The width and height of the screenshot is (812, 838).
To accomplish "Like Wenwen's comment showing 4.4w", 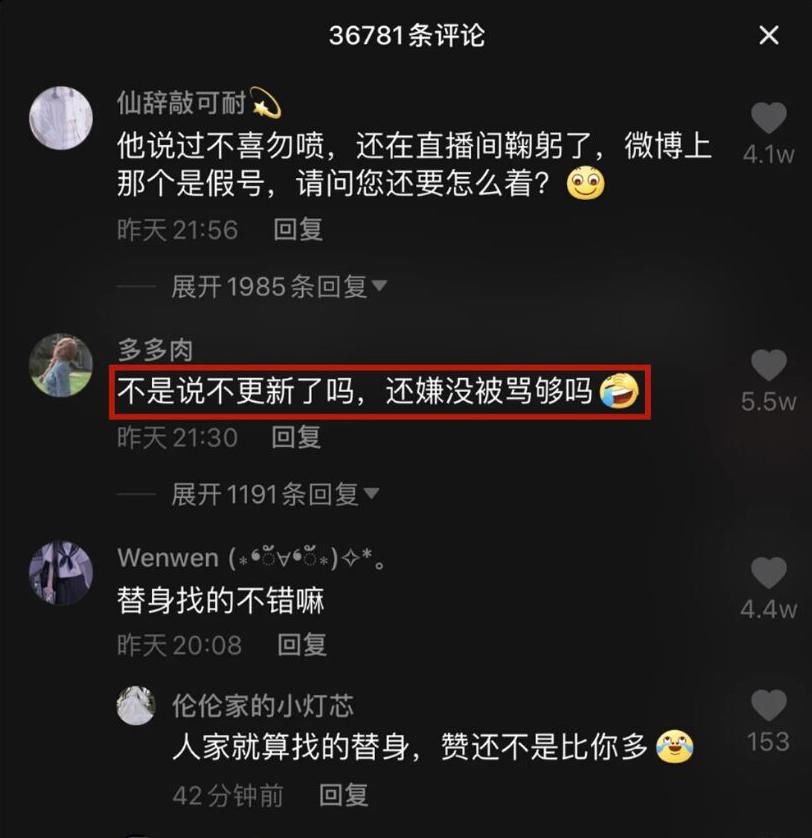I will [768, 572].
